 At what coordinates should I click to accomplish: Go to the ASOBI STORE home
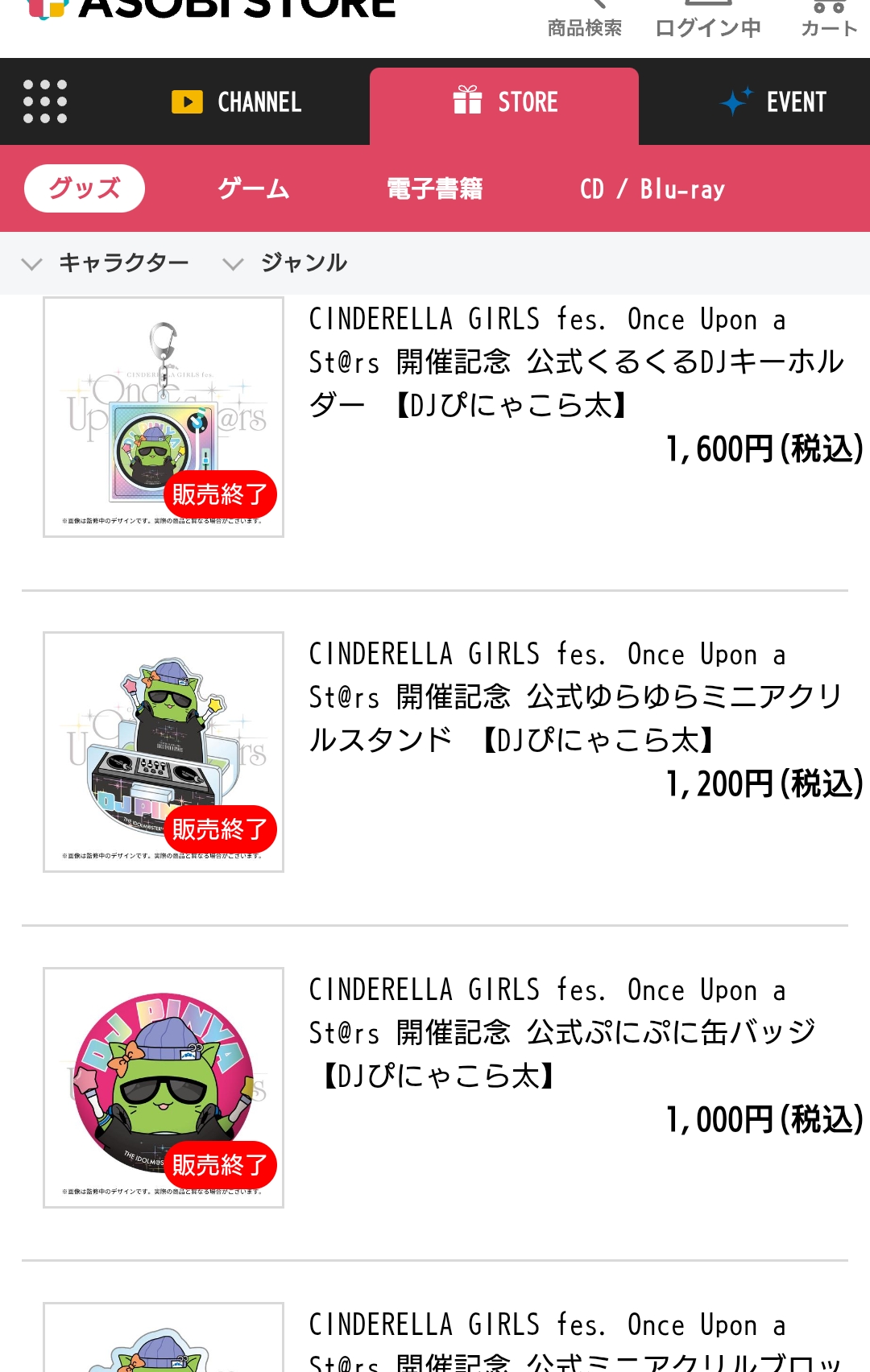click(x=211, y=10)
